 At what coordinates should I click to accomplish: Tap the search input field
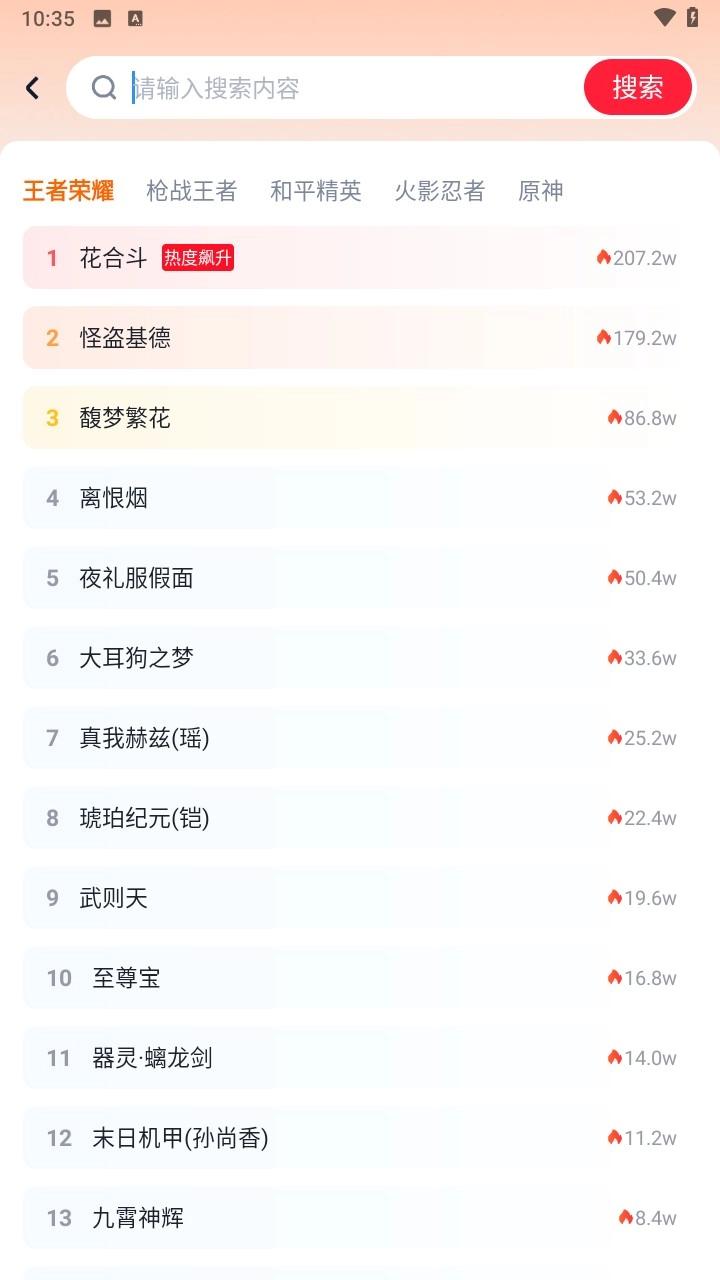[x=300, y=88]
